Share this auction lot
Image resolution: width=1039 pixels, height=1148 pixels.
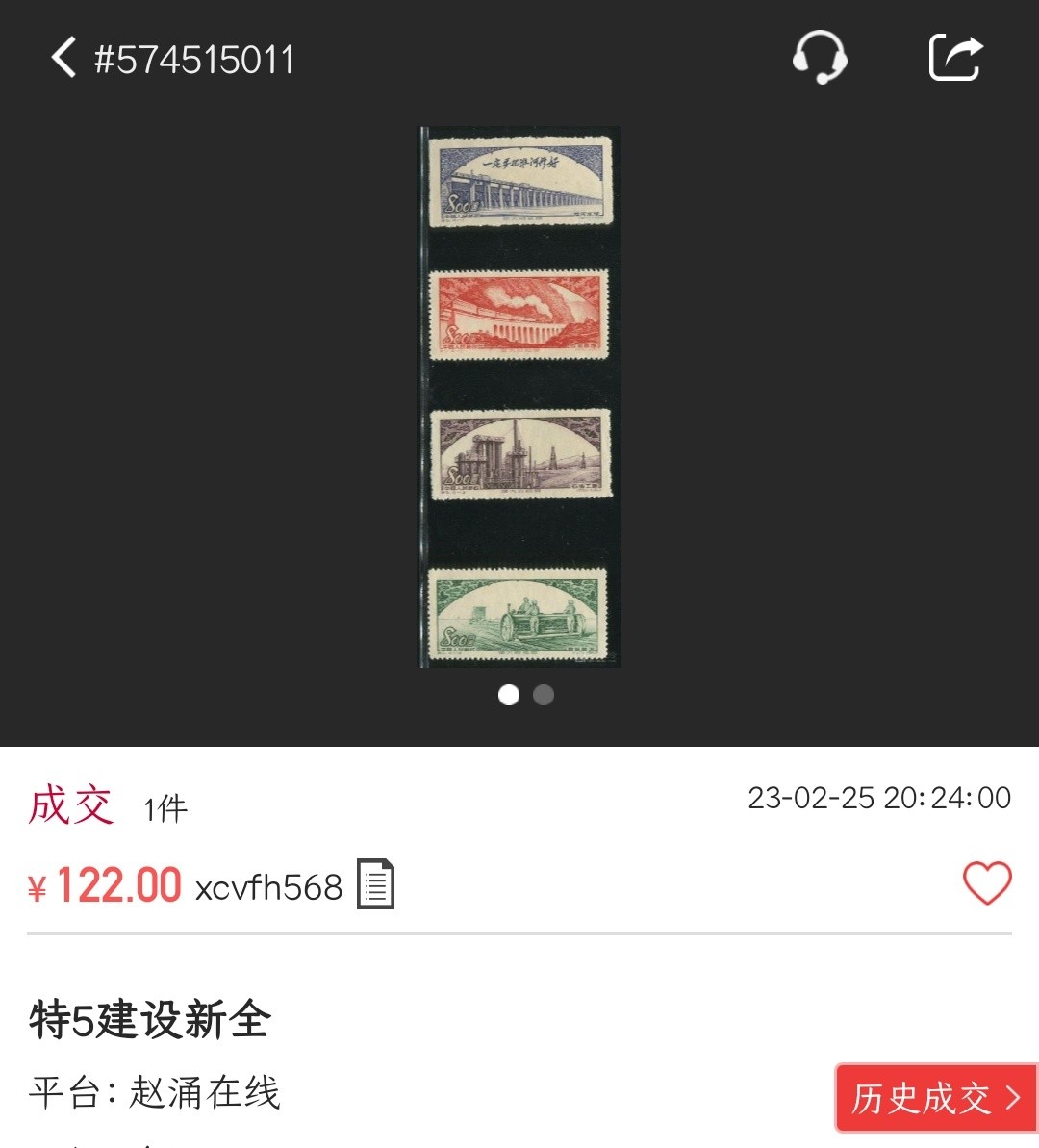[955, 58]
